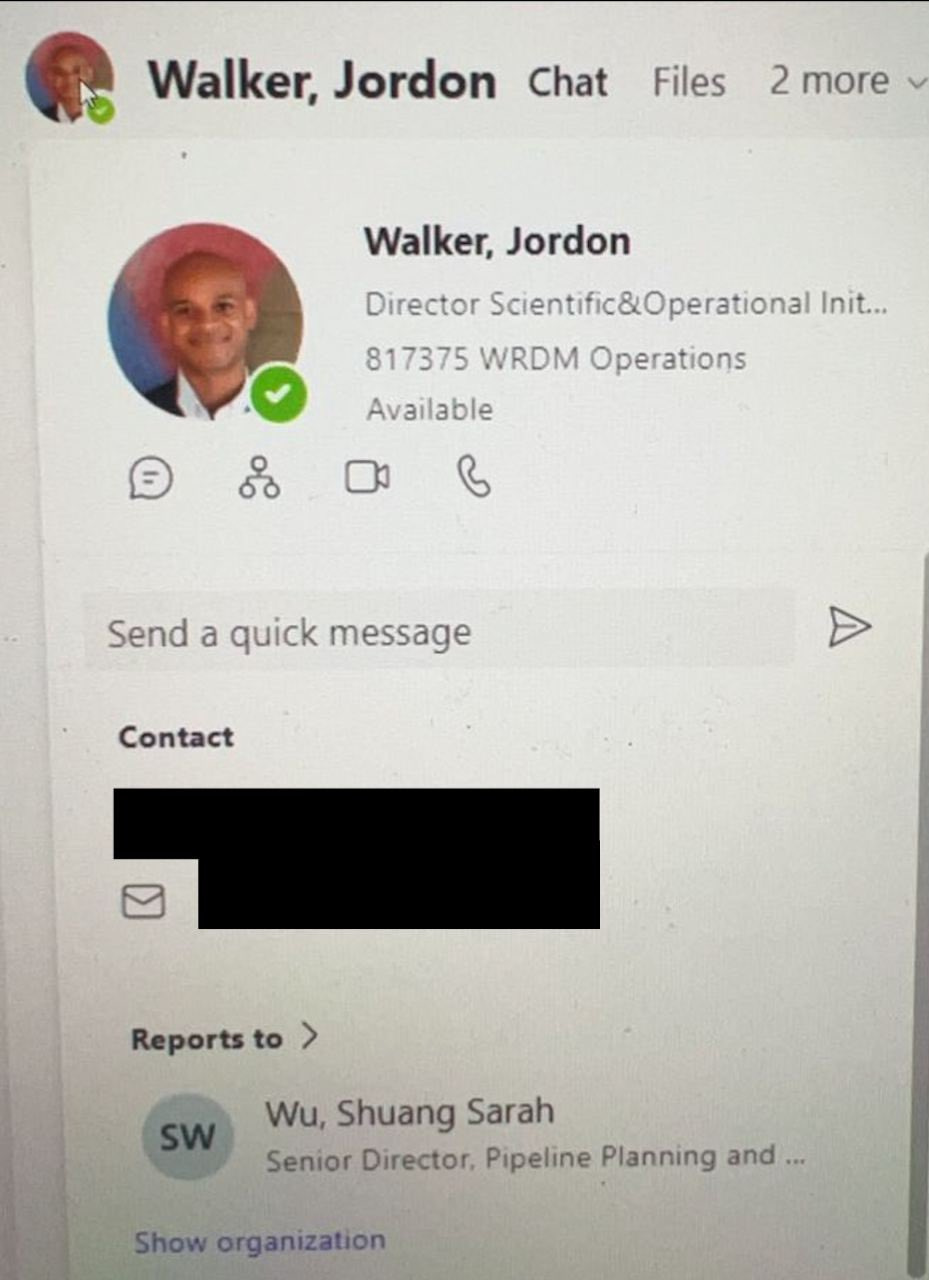The width and height of the screenshot is (929, 1280).
Task: Tap the 'Show organization' link
Action: 259,1242
